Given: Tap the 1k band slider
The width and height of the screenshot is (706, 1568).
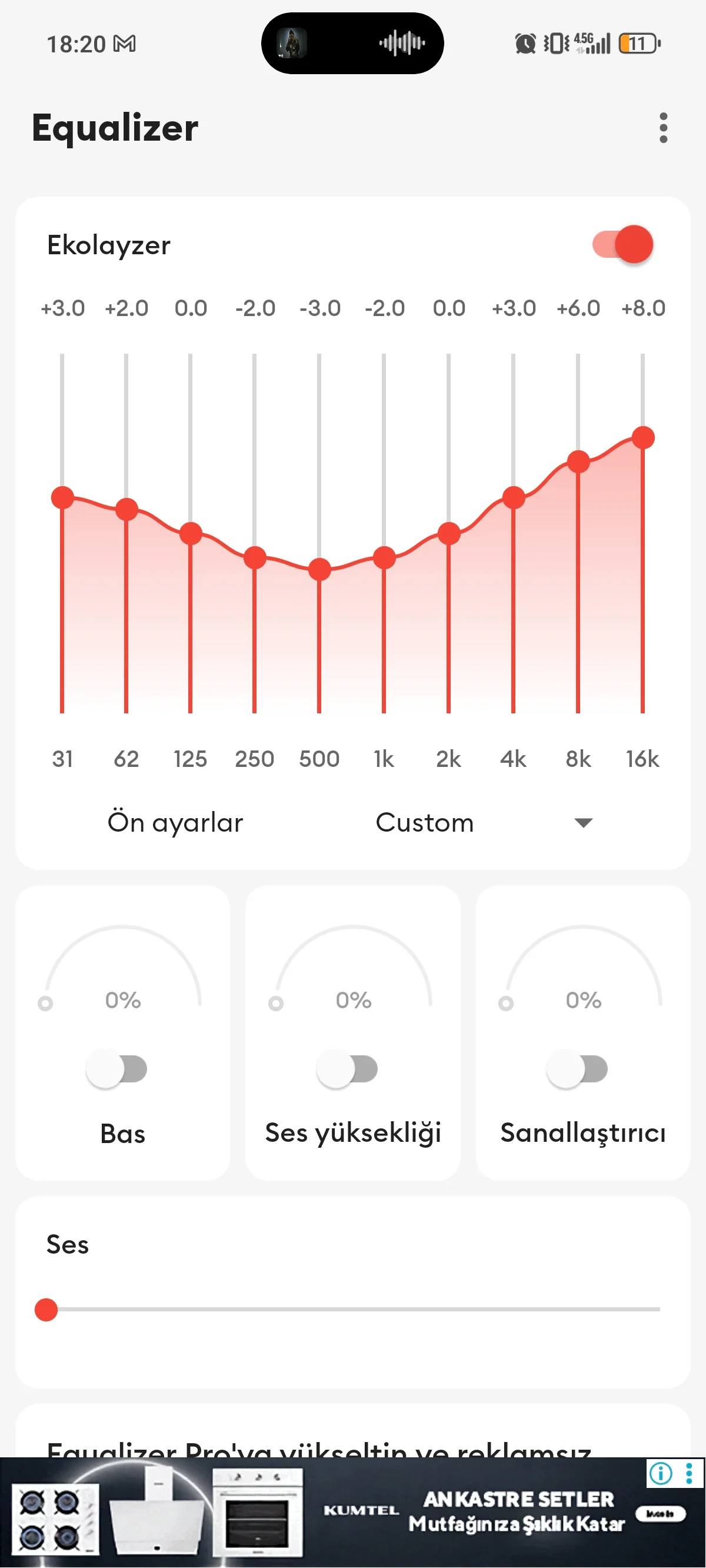Looking at the screenshot, I should pos(384,557).
